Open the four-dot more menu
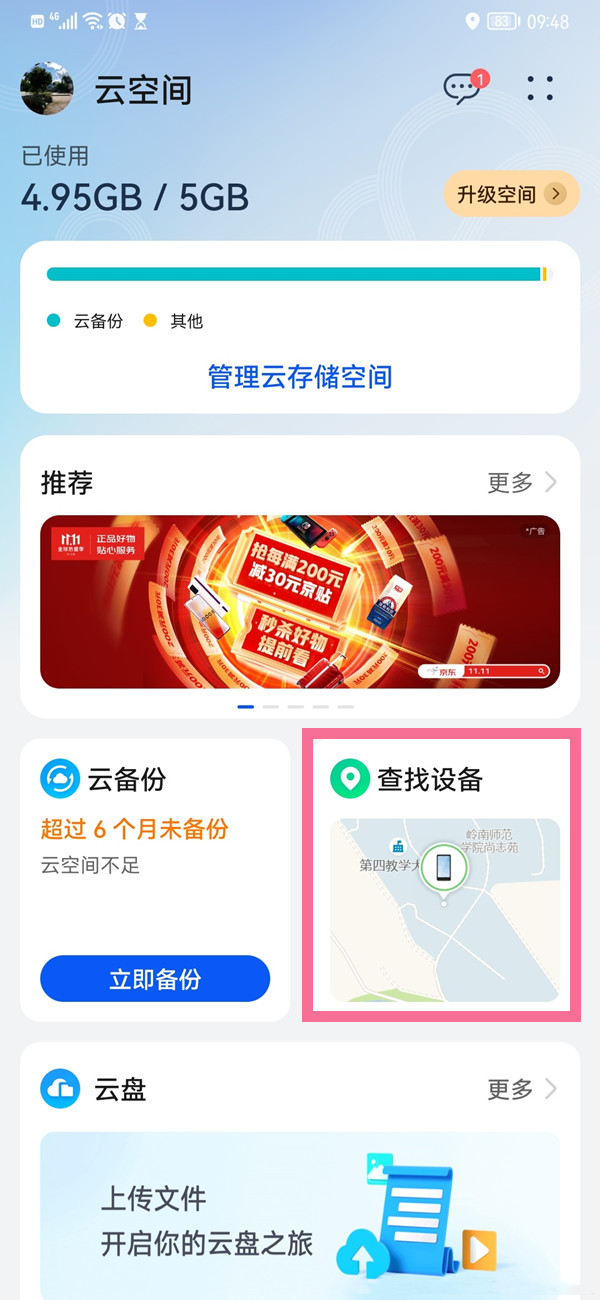Image resolution: width=600 pixels, height=1300 pixels. 540,88
